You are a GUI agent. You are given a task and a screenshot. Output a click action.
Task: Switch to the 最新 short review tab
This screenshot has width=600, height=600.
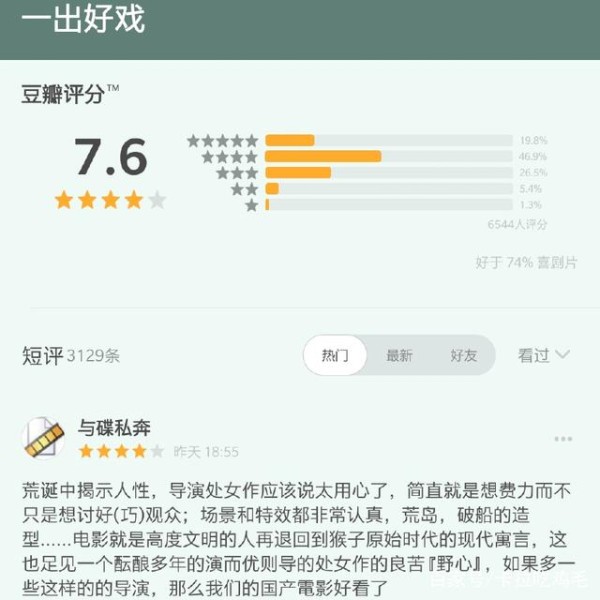pos(399,355)
